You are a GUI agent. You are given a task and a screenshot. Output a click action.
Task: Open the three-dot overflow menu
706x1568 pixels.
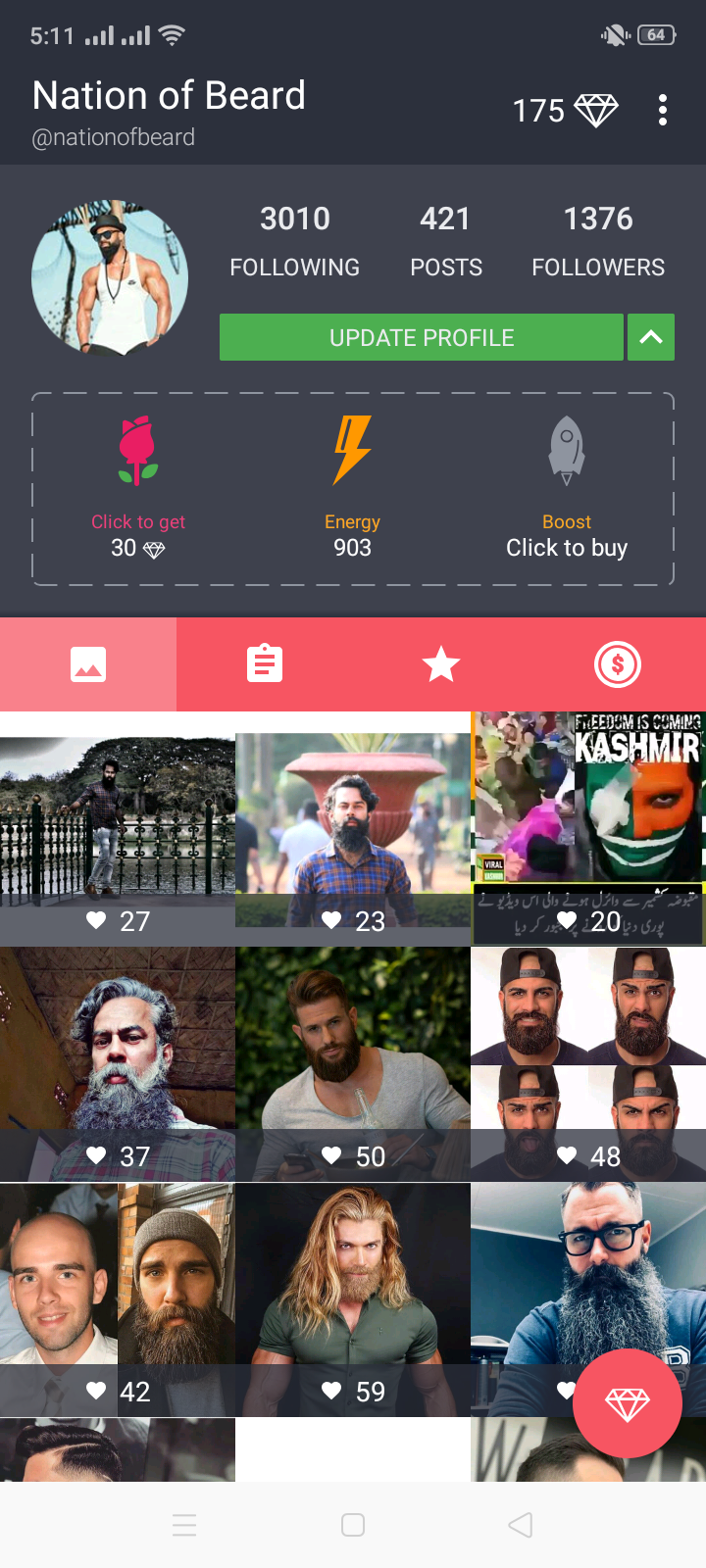pos(663,110)
